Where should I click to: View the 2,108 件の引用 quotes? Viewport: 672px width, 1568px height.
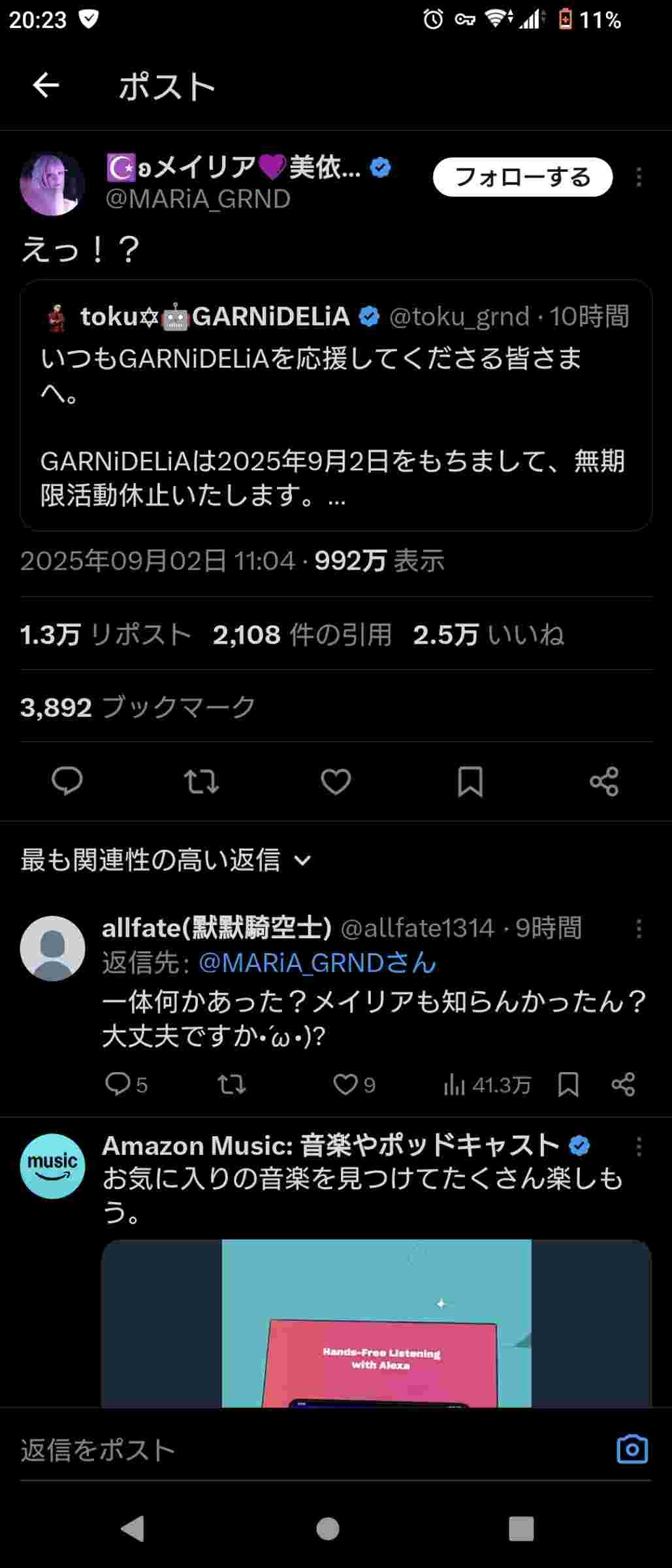tap(302, 634)
